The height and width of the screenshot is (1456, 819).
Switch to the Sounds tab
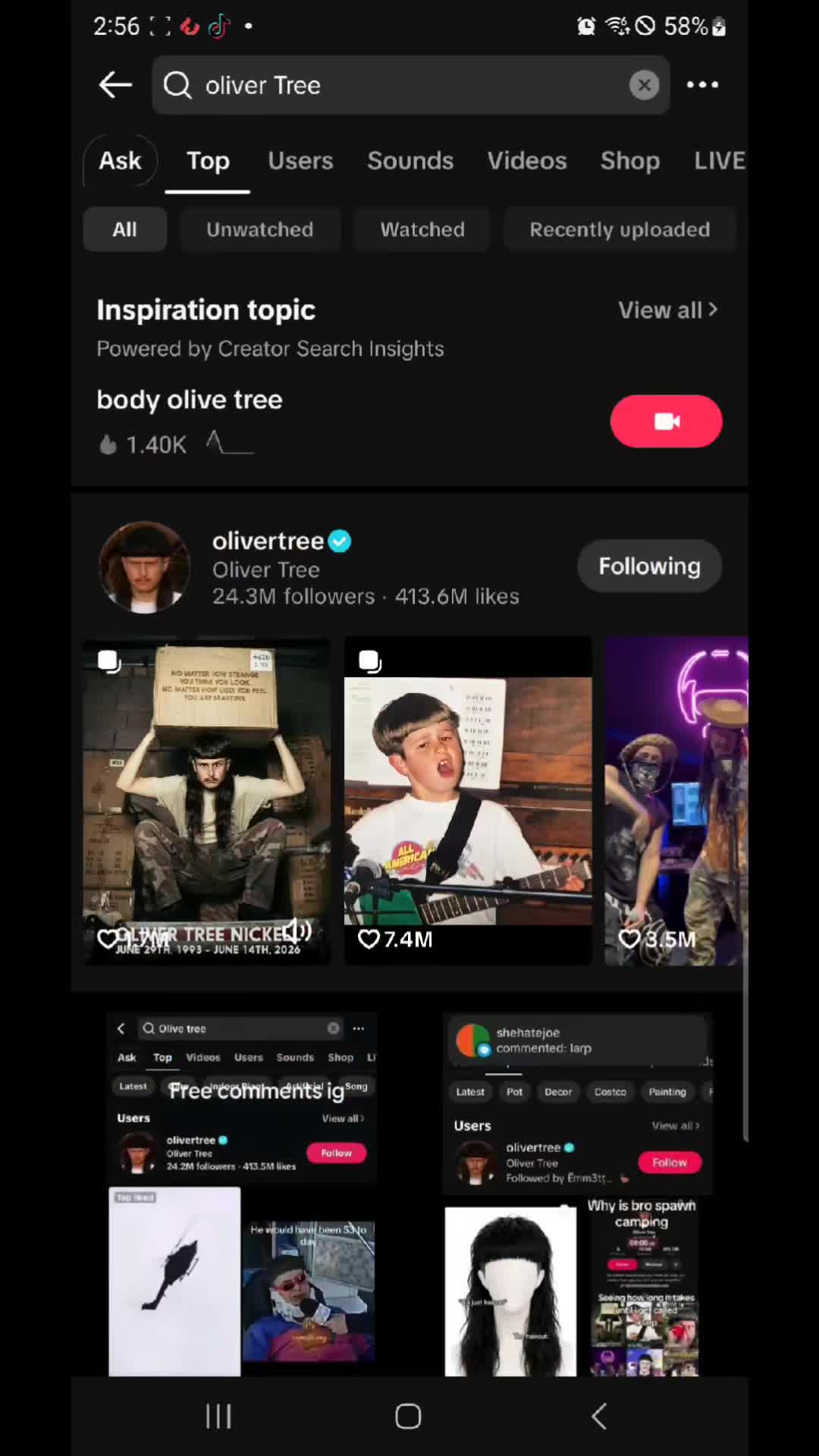410,161
